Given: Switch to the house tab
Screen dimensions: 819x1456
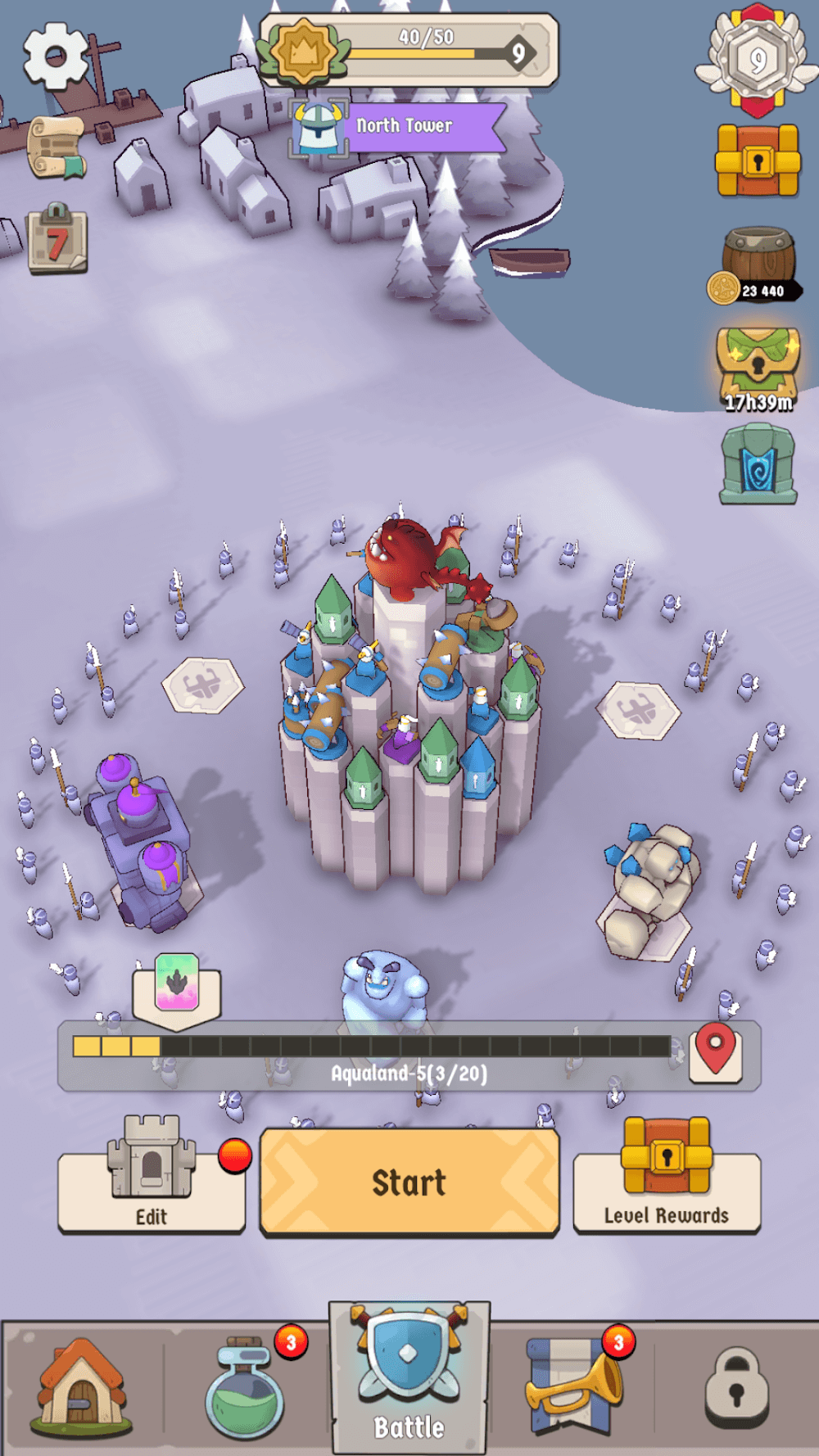Looking at the screenshot, I should 82,1388.
